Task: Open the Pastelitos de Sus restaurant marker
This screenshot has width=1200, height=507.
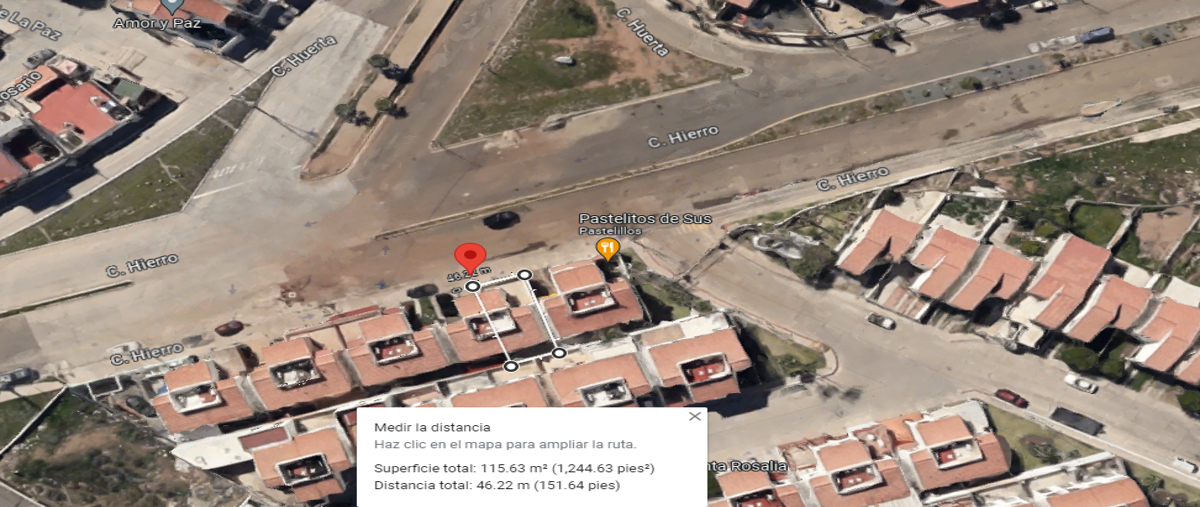Action: pyautogui.click(x=606, y=247)
